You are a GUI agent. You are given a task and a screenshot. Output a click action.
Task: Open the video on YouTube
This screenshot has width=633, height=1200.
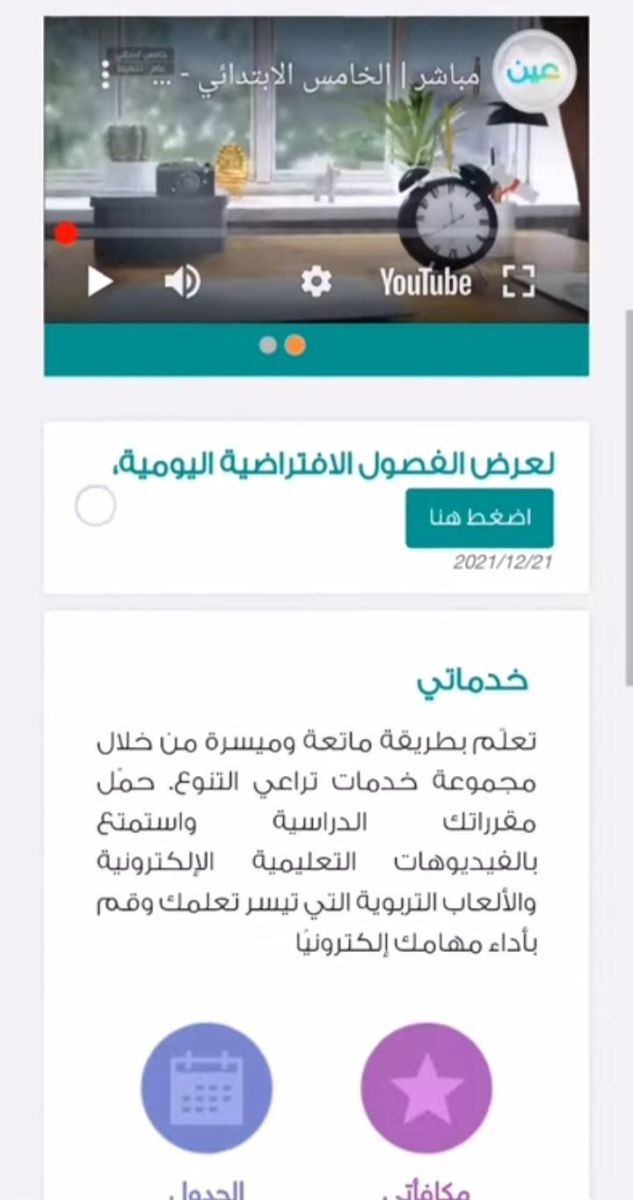tap(426, 283)
